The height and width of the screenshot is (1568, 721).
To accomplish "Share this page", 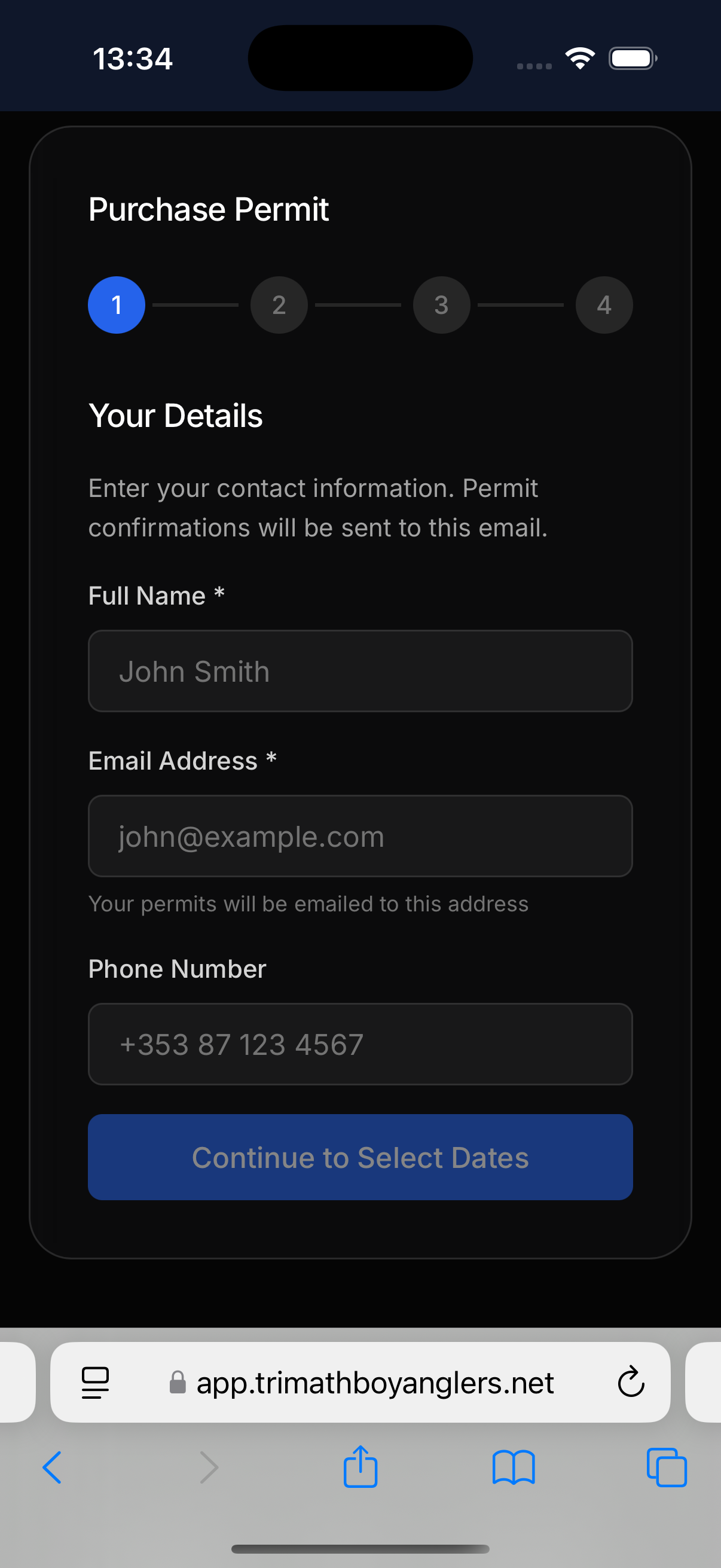I will [x=360, y=1466].
